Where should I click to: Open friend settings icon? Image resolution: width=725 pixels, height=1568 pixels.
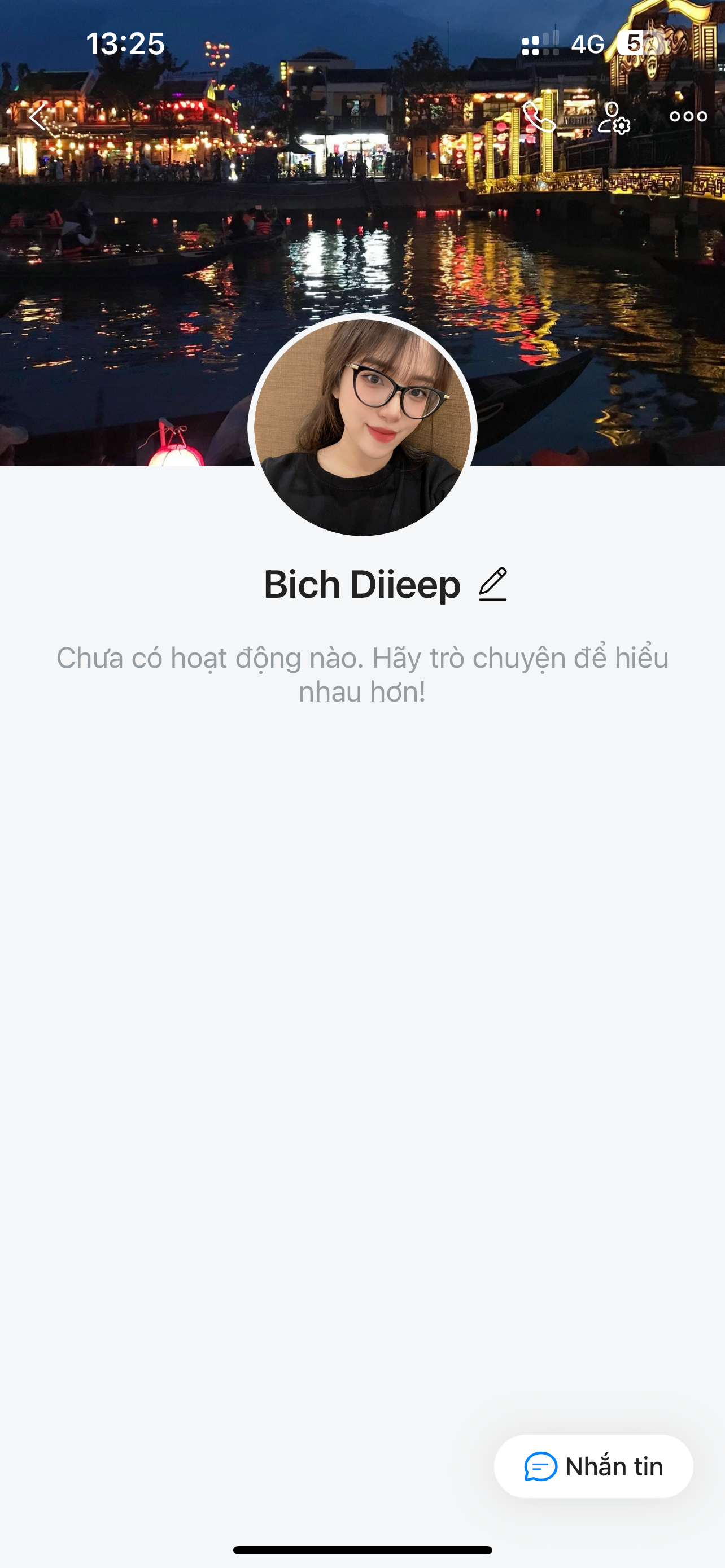613,117
